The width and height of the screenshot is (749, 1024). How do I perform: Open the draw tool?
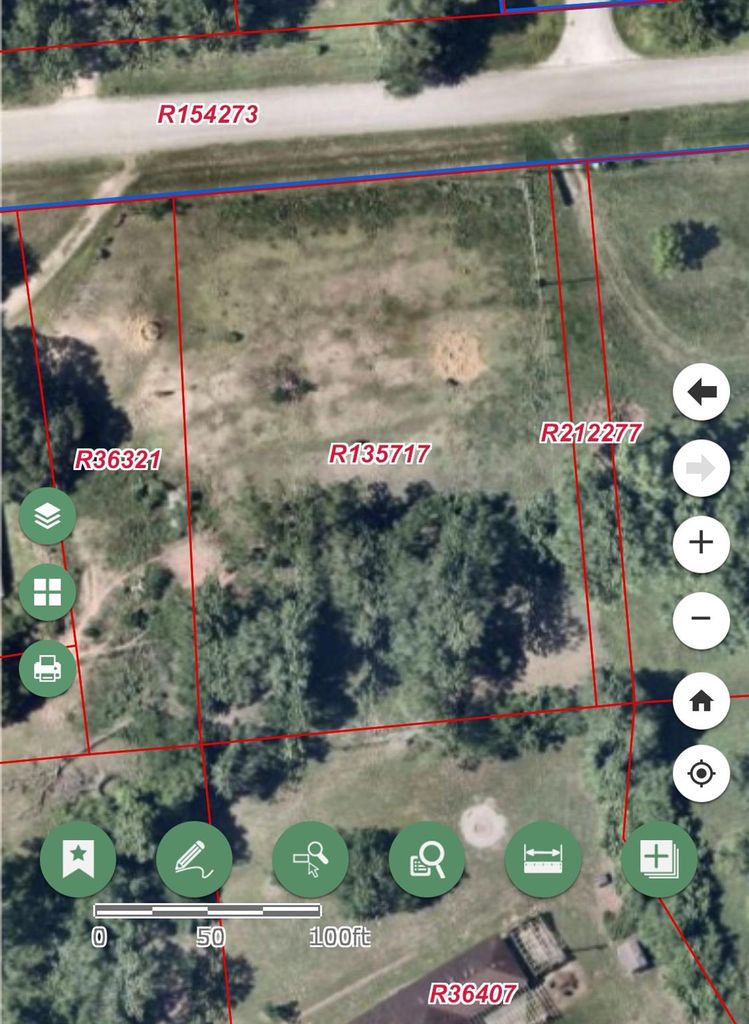(194, 859)
